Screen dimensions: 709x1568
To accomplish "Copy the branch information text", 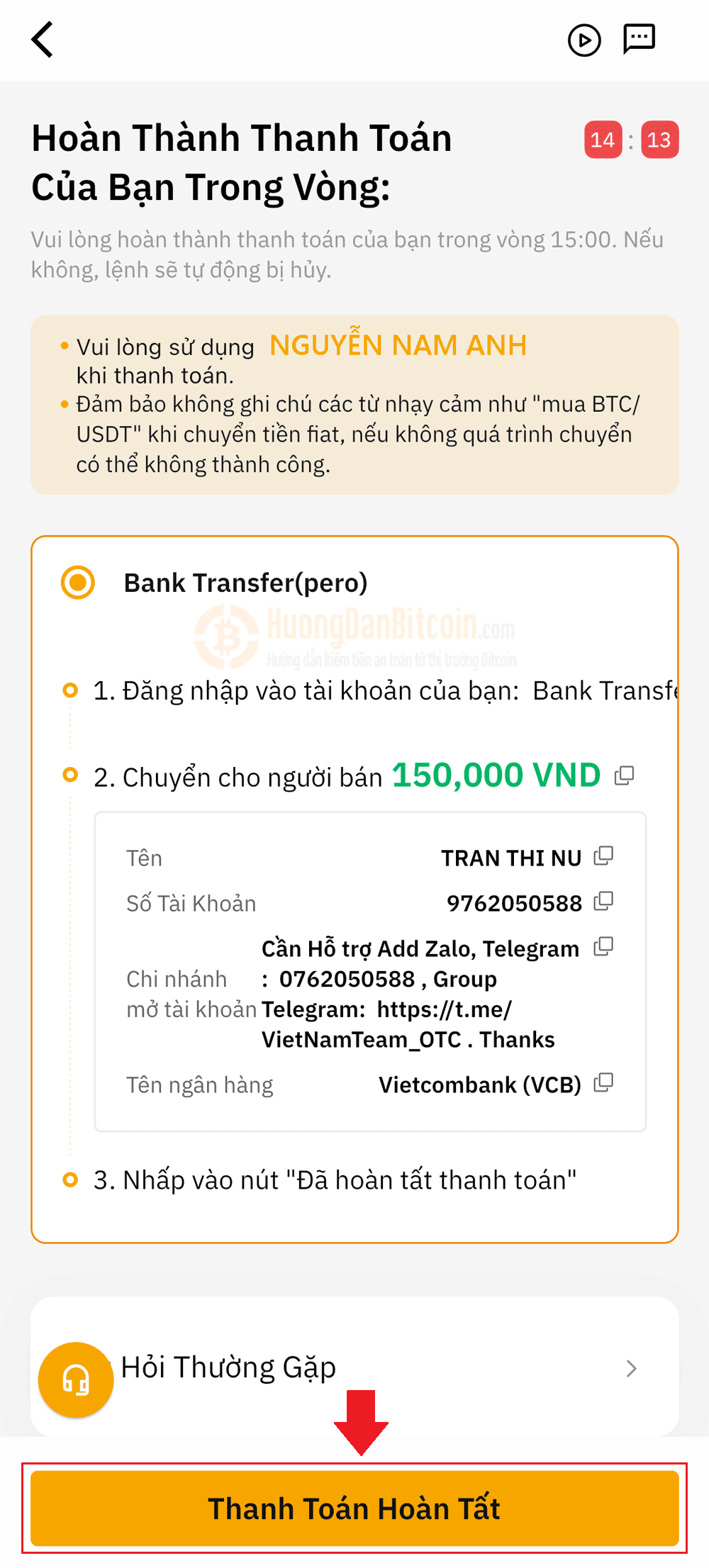I will click(x=603, y=947).
